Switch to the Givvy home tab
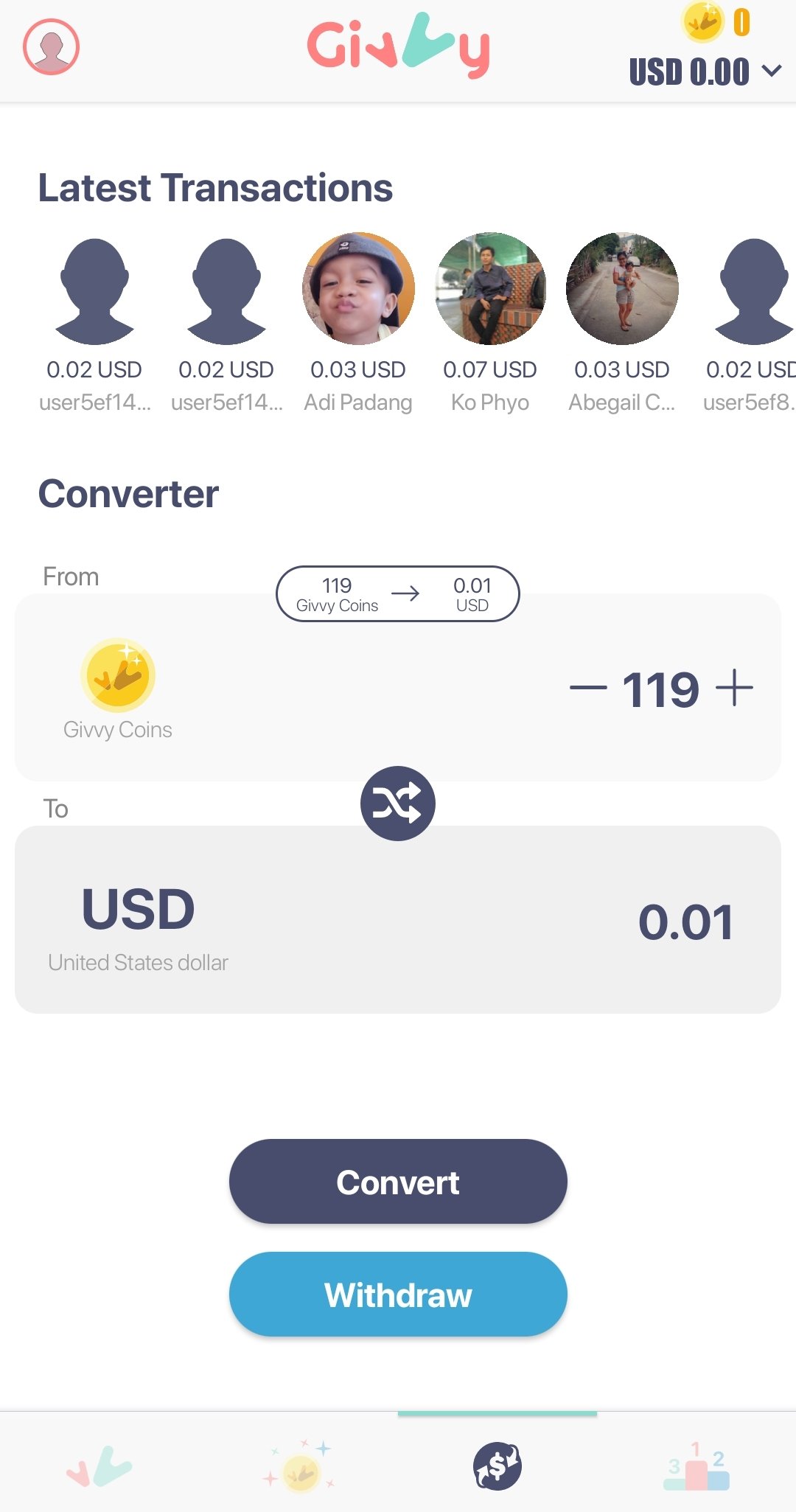 [x=99, y=1466]
